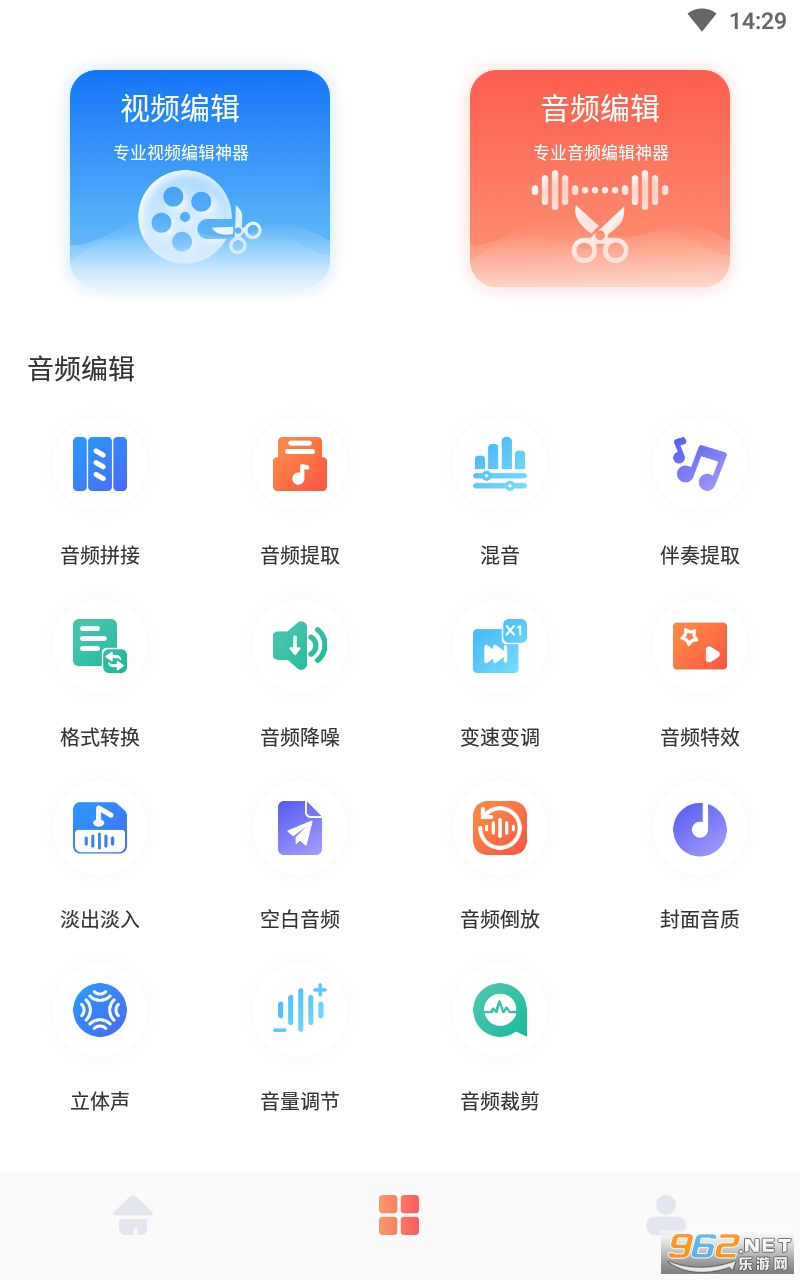The image size is (800, 1280).
Task: Open 音量调节 volume adjustment
Action: [300, 1037]
